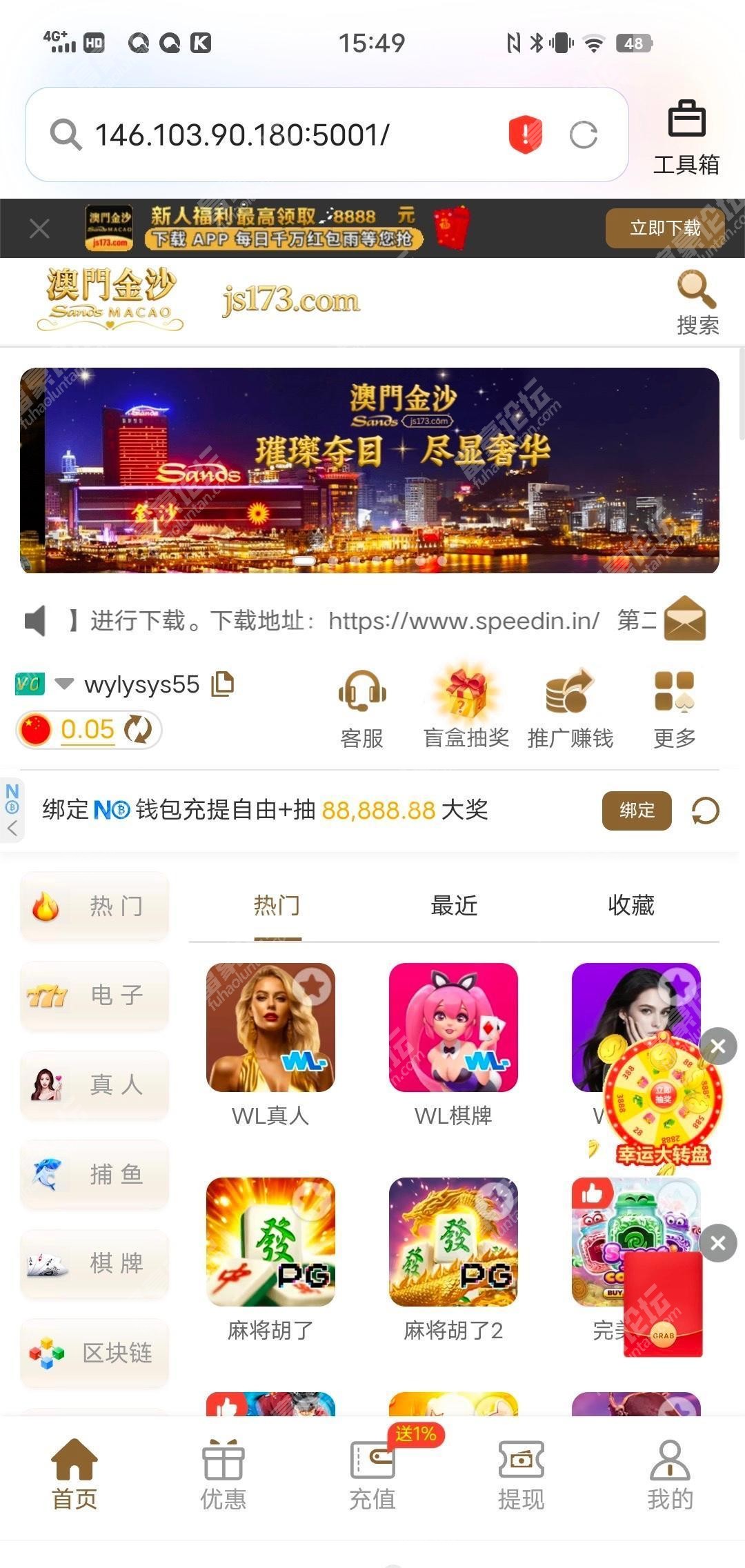Open the WL真人 game tile
Screen dimensions: 745x1568
270,1028
